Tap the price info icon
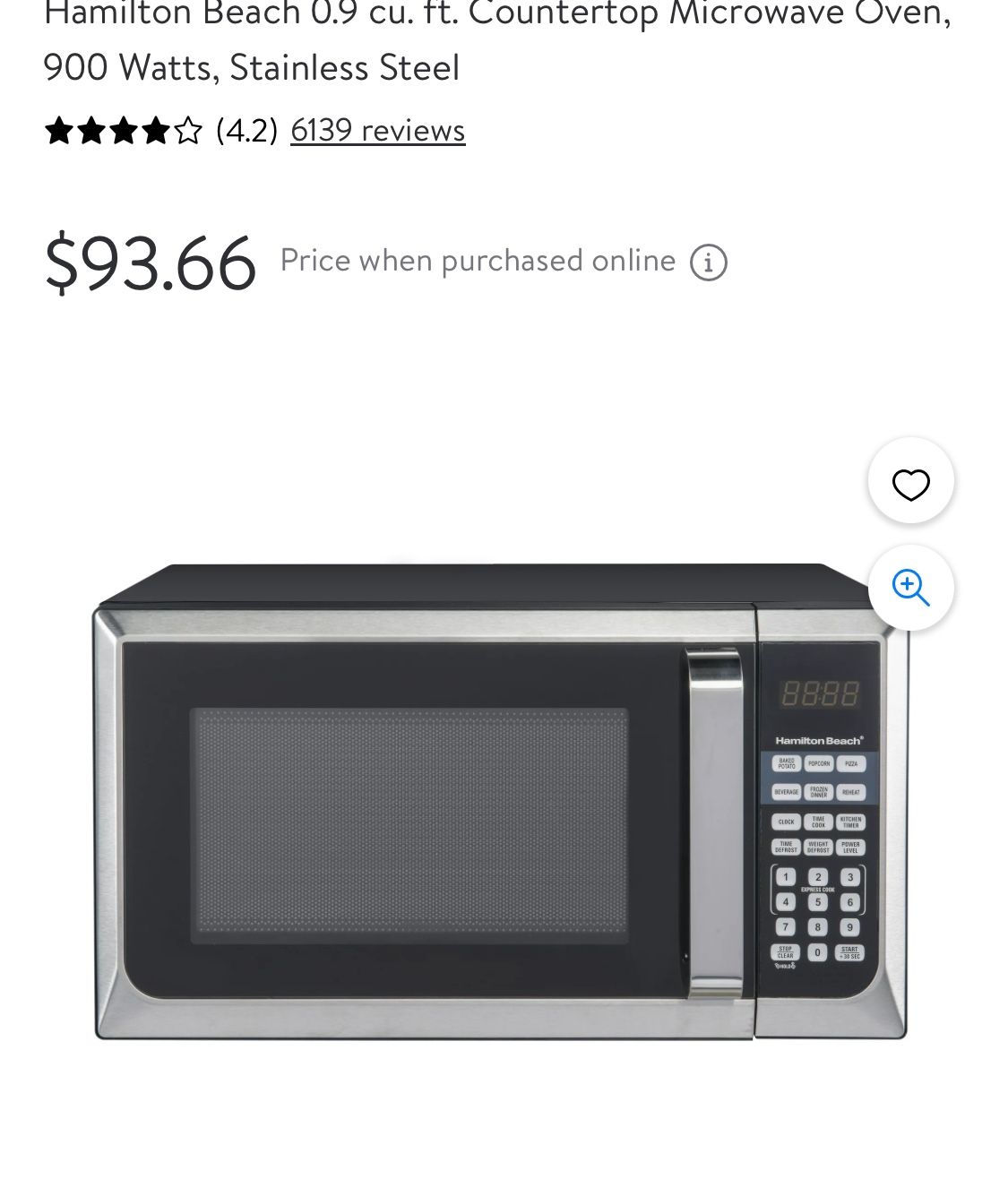 tap(708, 262)
